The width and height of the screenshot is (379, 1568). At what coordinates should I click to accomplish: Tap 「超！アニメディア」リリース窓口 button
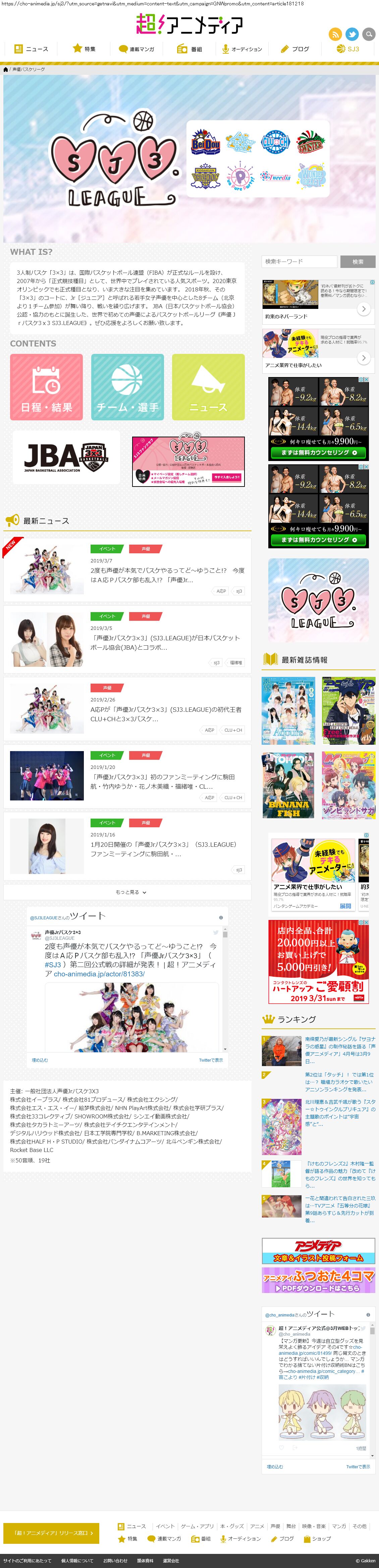click(x=51, y=1533)
